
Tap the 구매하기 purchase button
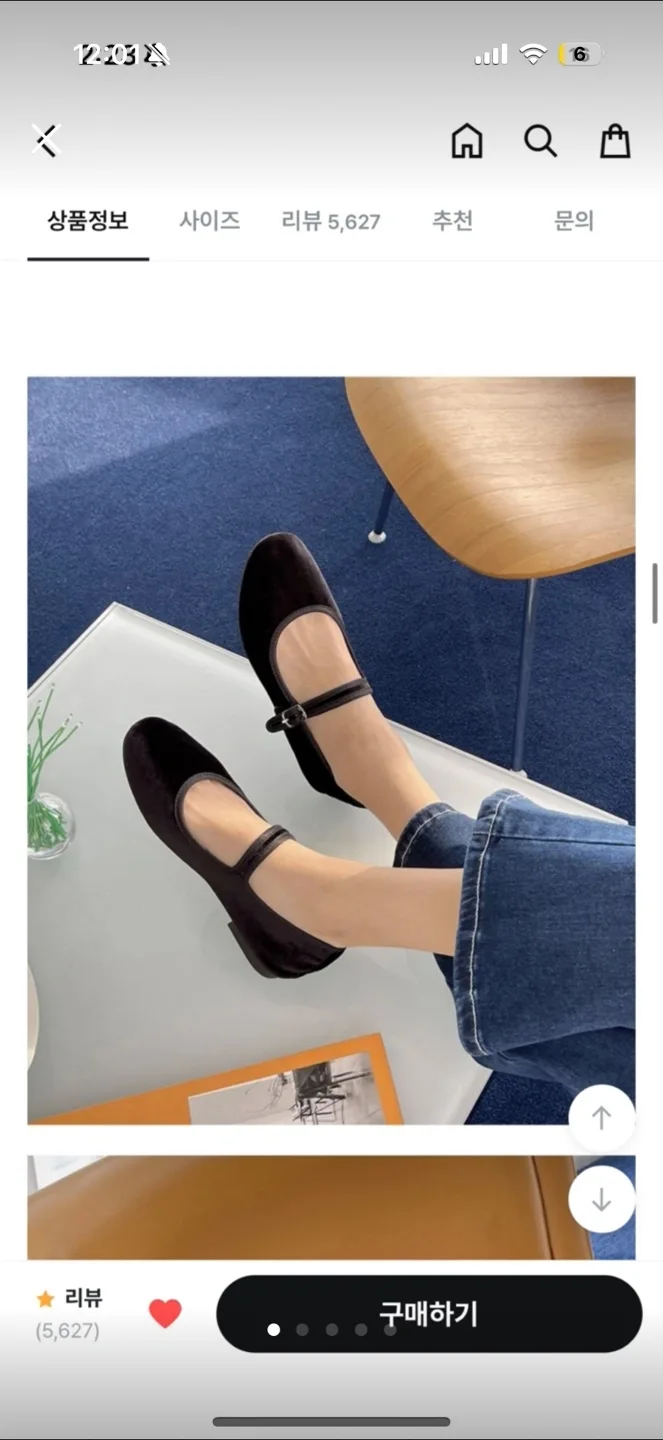[x=429, y=1314]
